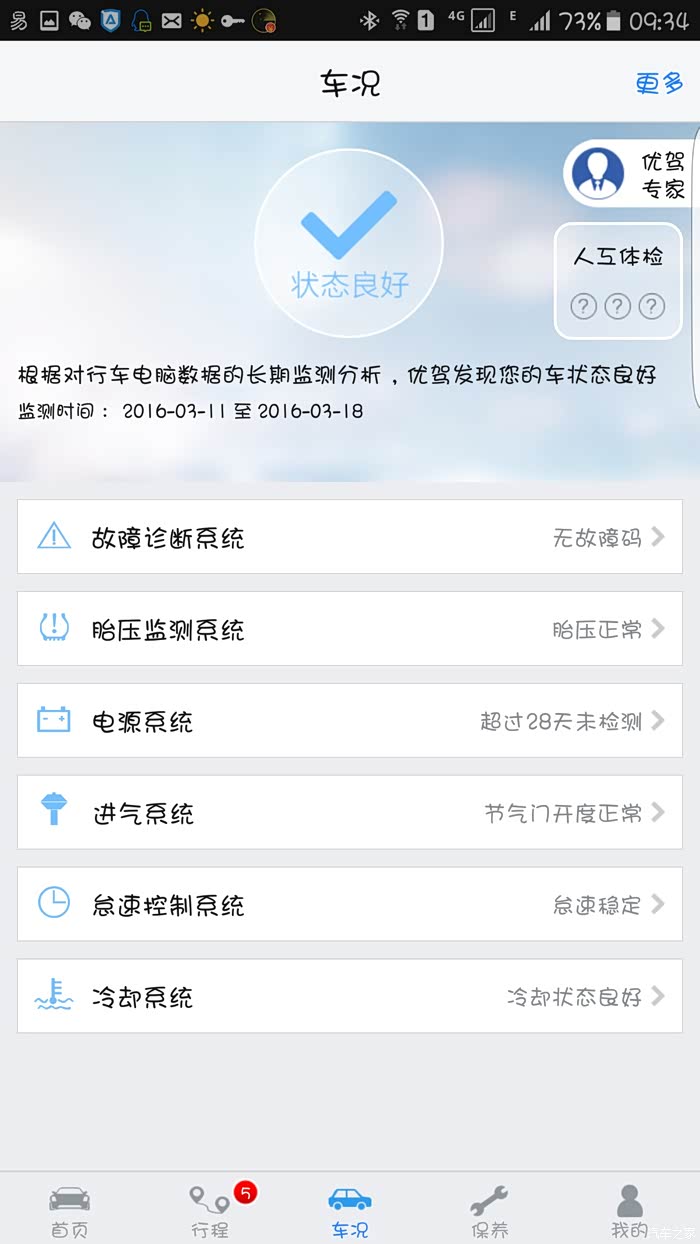Select the 车况 tab
The image size is (700, 1244).
coord(350,1209)
